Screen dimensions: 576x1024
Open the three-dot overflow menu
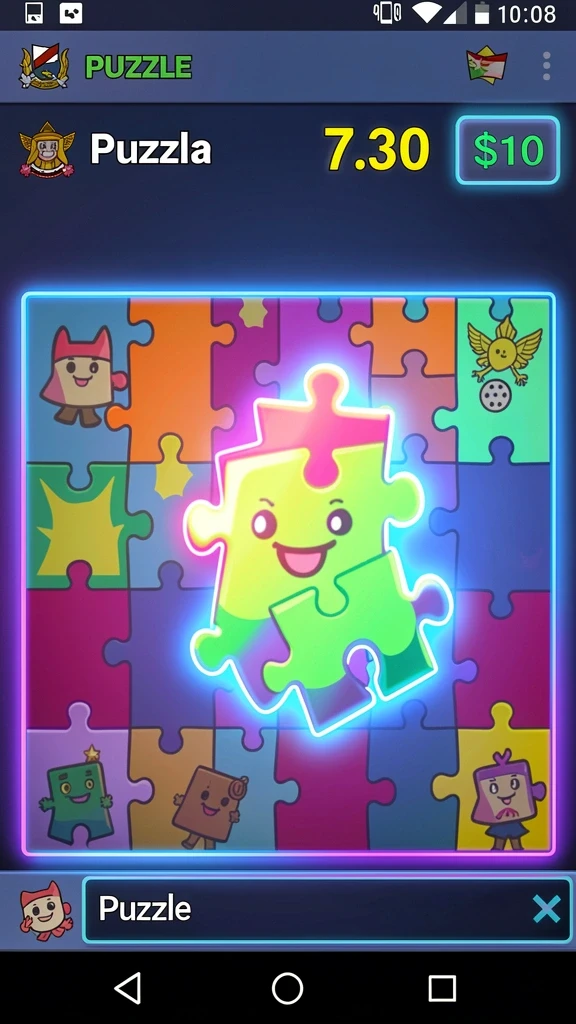pos(547,66)
